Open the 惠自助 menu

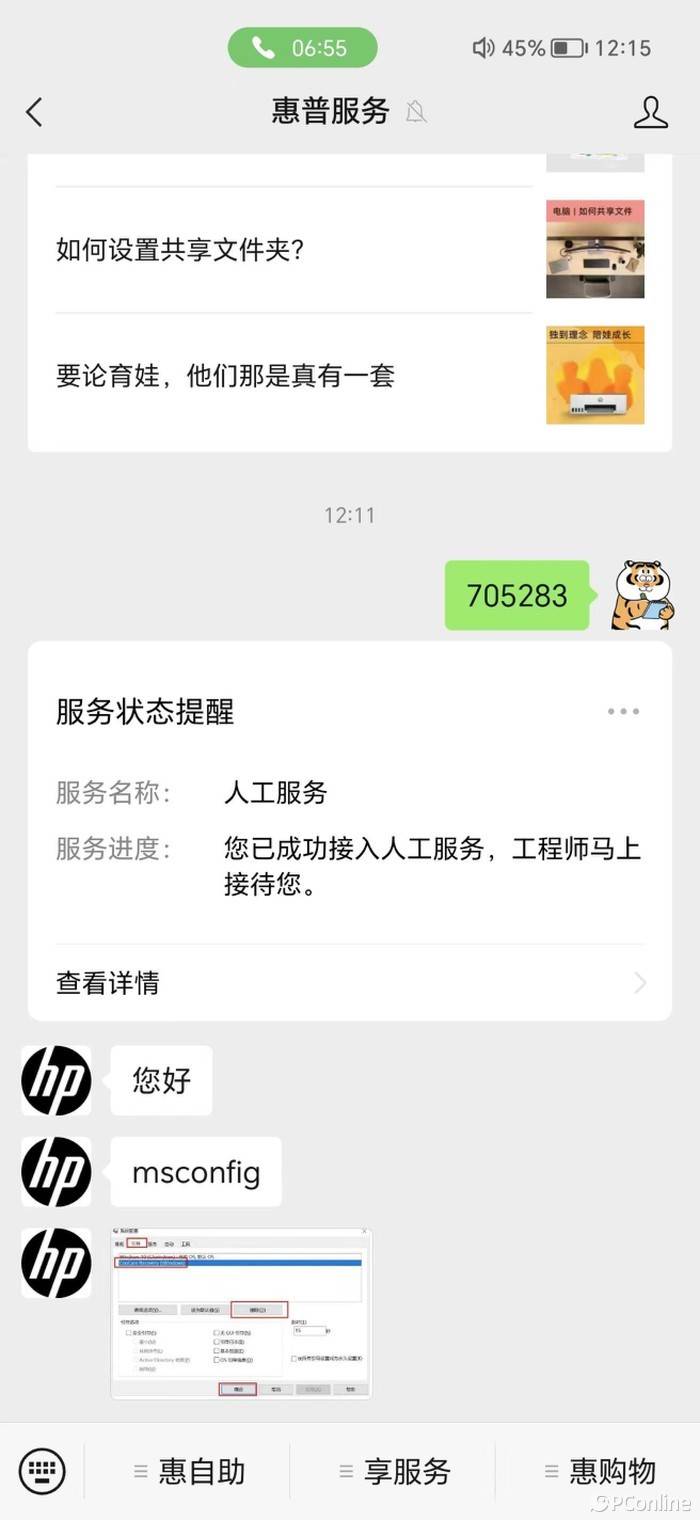190,1471
